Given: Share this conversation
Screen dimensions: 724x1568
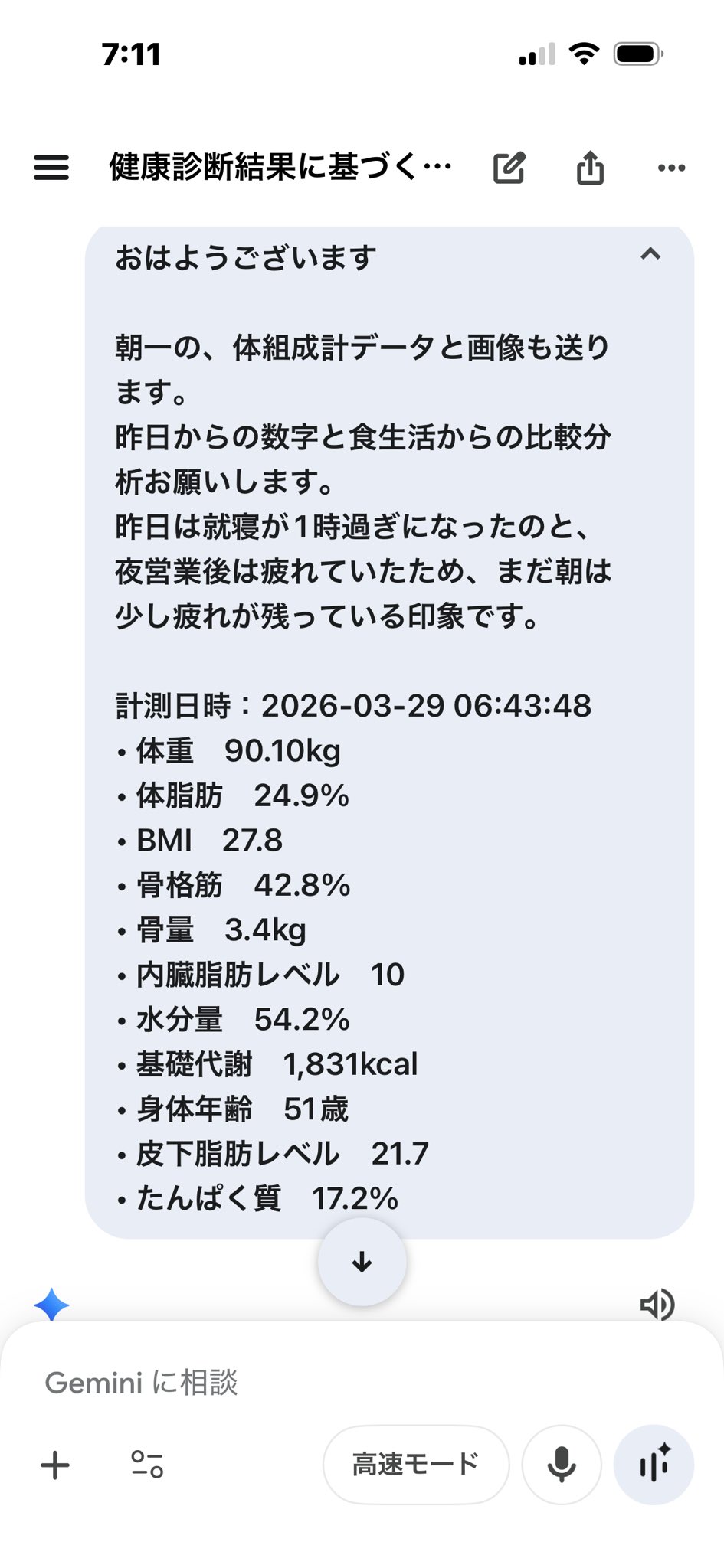Looking at the screenshot, I should [x=590, y=168].
